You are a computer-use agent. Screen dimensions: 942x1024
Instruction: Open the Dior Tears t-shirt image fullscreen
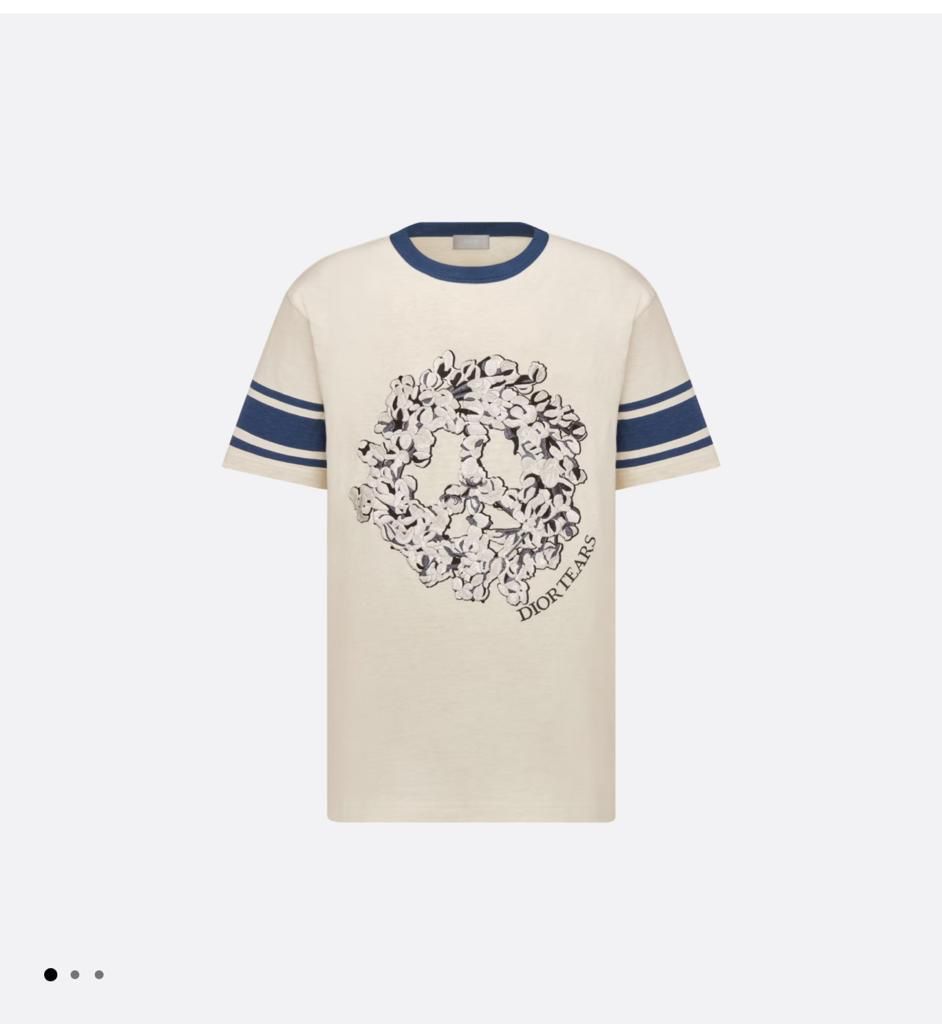[470, 520]
